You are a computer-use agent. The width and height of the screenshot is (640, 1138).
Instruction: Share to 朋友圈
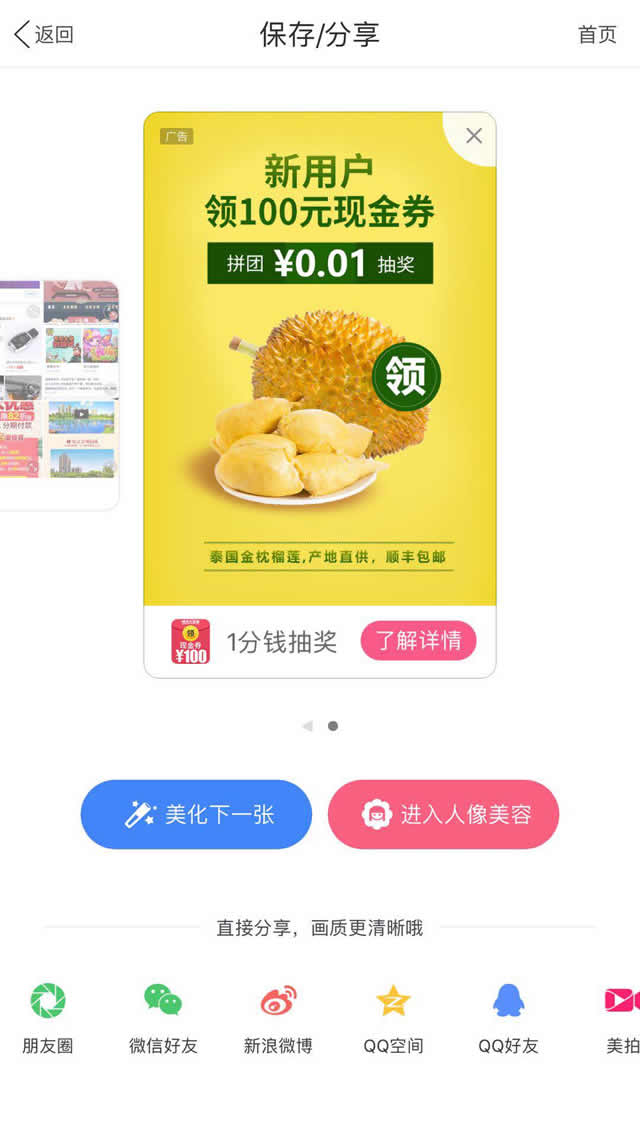pos(47,1015)
